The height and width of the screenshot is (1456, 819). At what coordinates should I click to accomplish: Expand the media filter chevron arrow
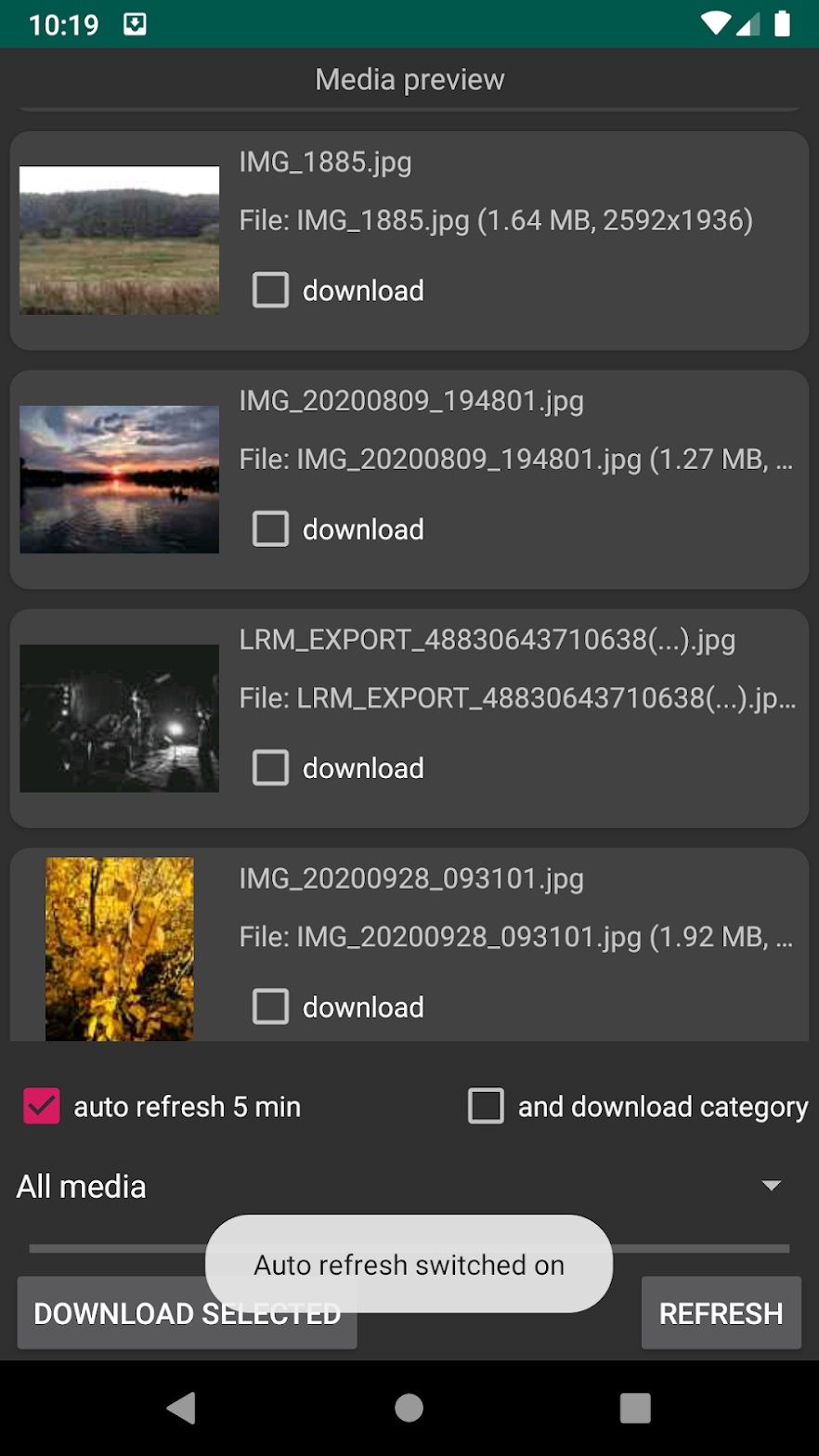click(770, 1186)
